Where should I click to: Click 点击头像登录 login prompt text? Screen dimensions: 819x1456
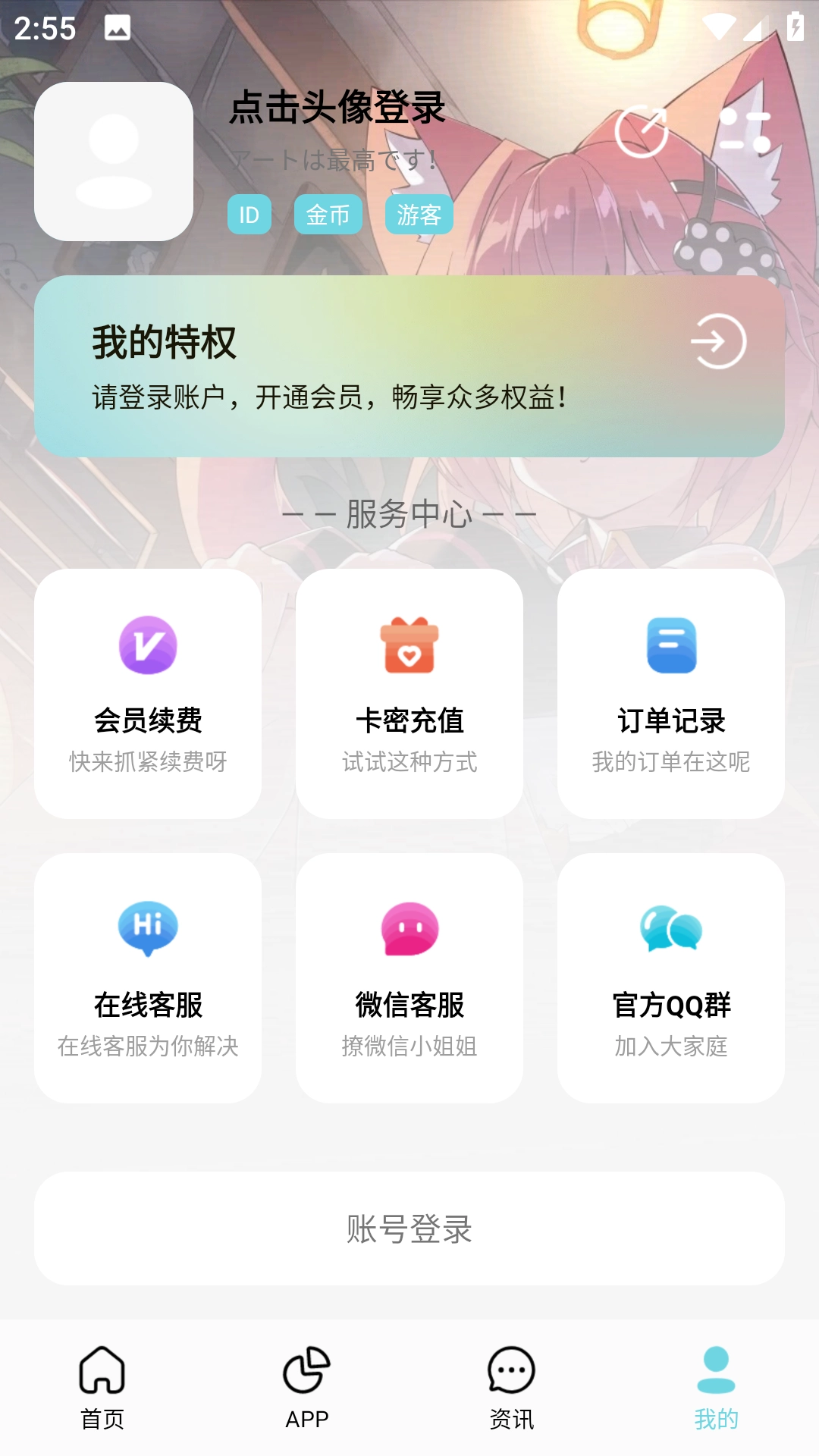337,109
